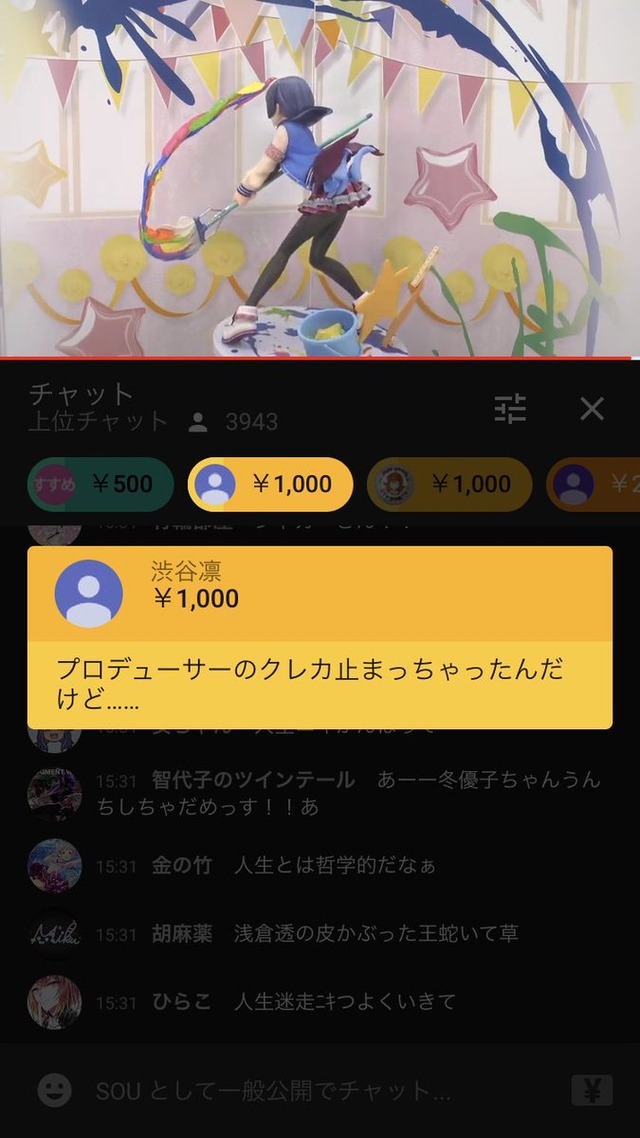This screenshot has width=640, height=1138.
Task: Open the 上位チャット chat mode selector
Action: tap(98, 421)
